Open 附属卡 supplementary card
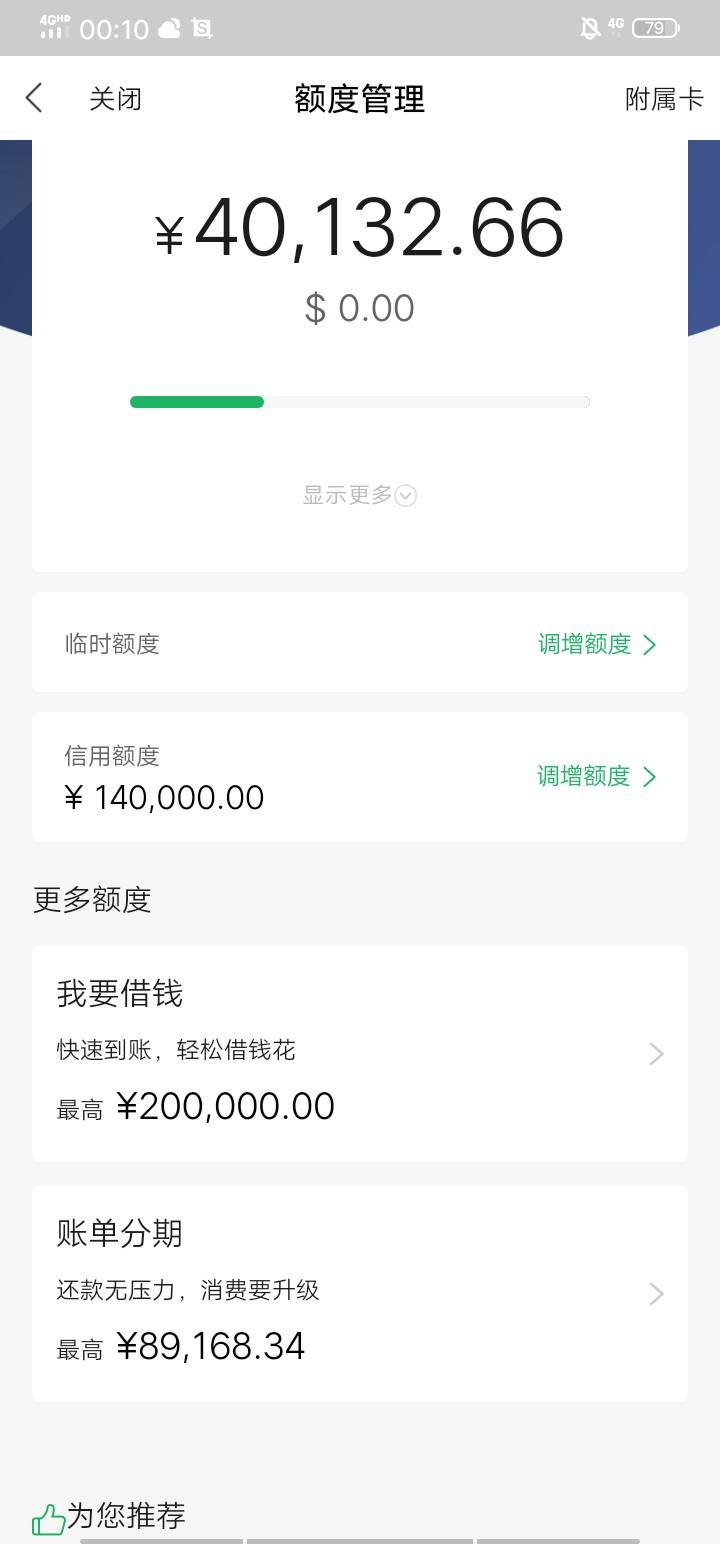The image size is (720, 1544). 664,99
